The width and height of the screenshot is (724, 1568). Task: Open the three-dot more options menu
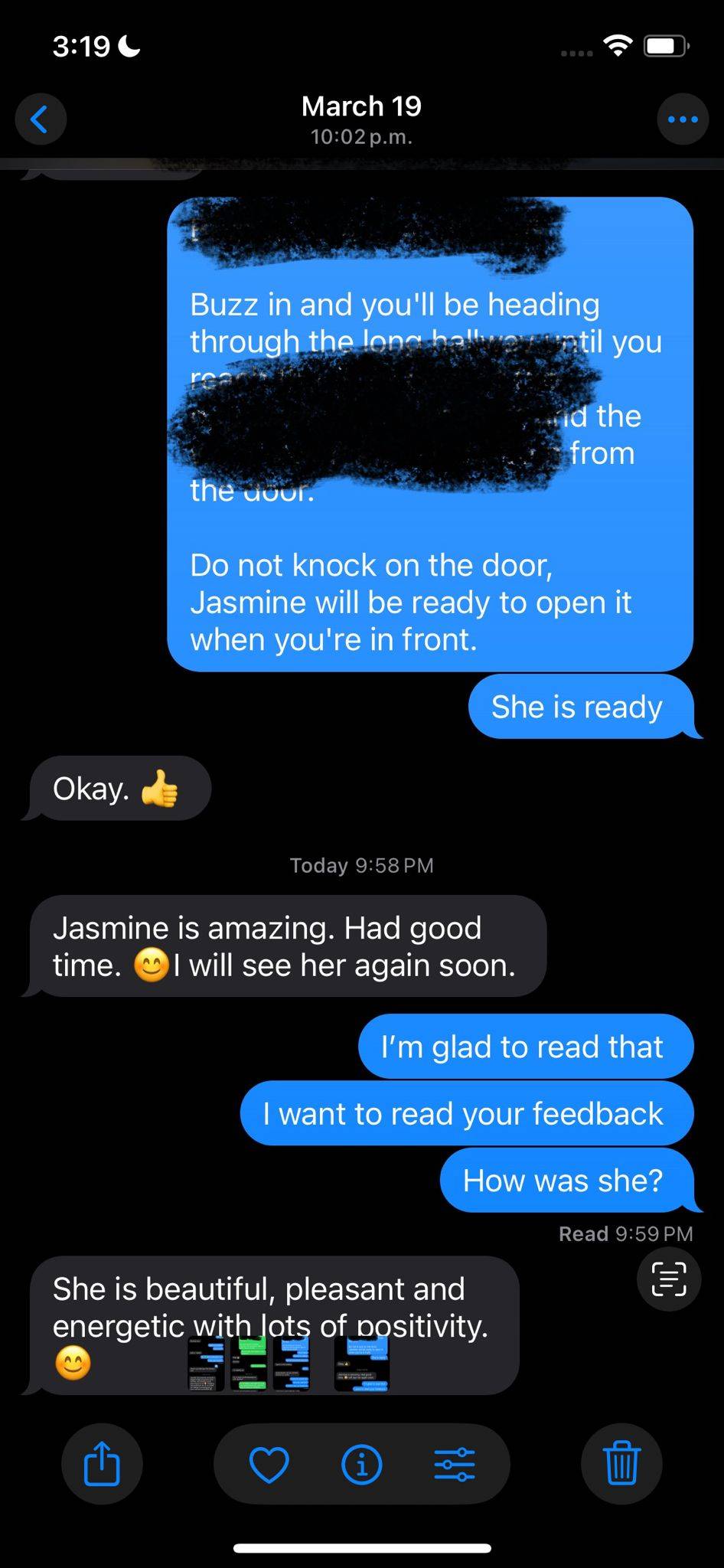(683, 119)
